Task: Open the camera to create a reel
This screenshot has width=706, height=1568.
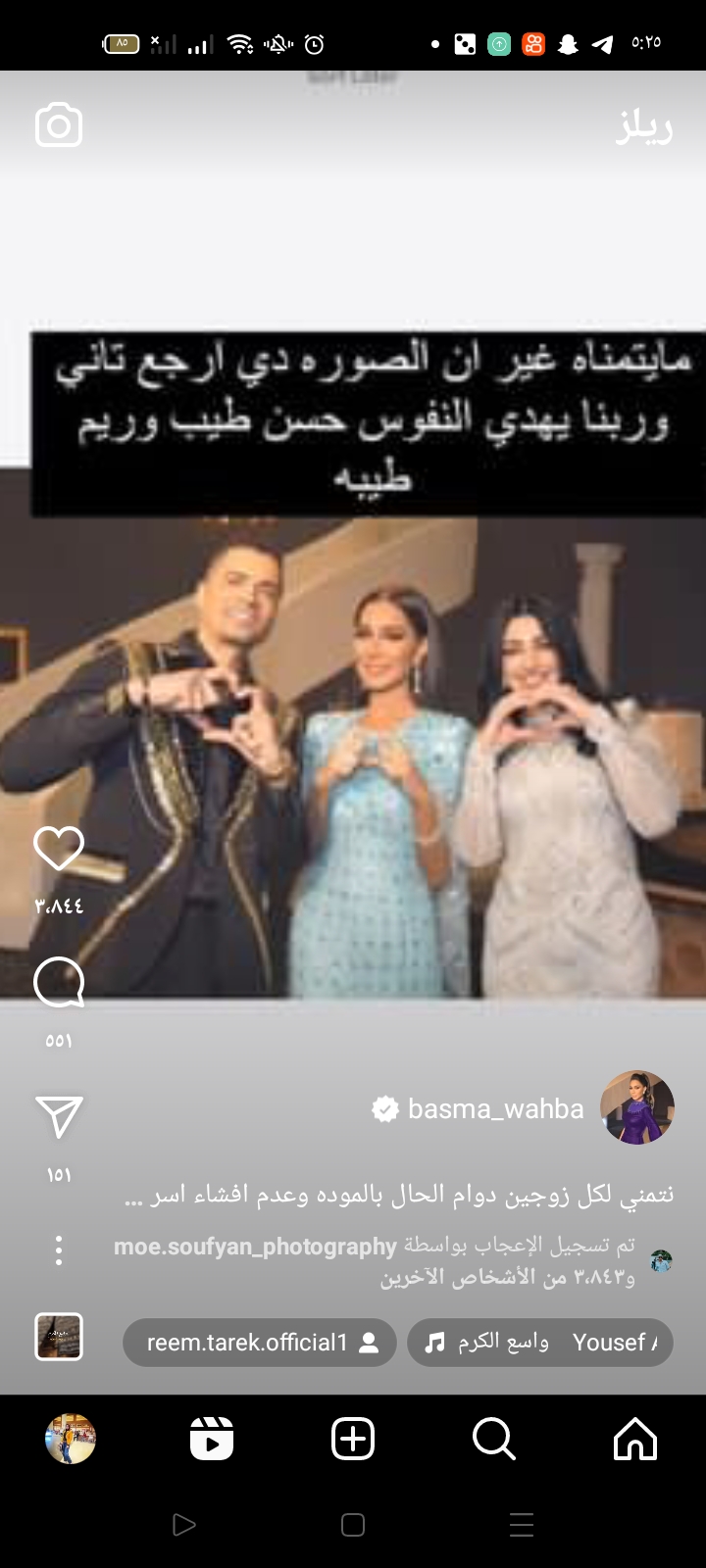Action: click(59, 125)
